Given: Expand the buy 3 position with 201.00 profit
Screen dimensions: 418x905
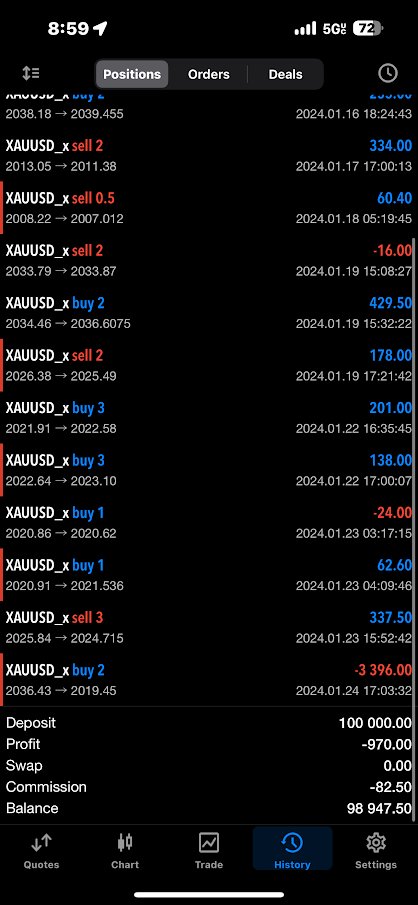Looking at the screenshot, I should click(209, 417).
